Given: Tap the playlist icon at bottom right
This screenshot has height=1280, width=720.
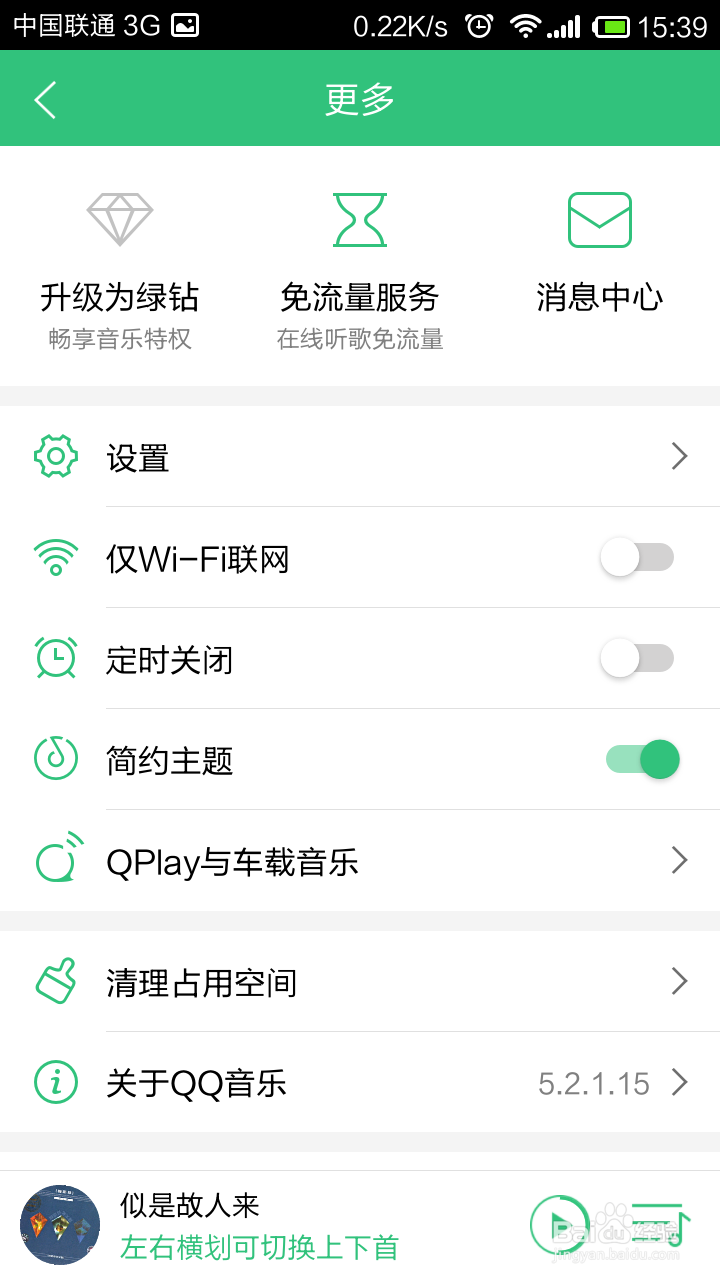Looking at the screenshot, I should [x=662, y=1222].
